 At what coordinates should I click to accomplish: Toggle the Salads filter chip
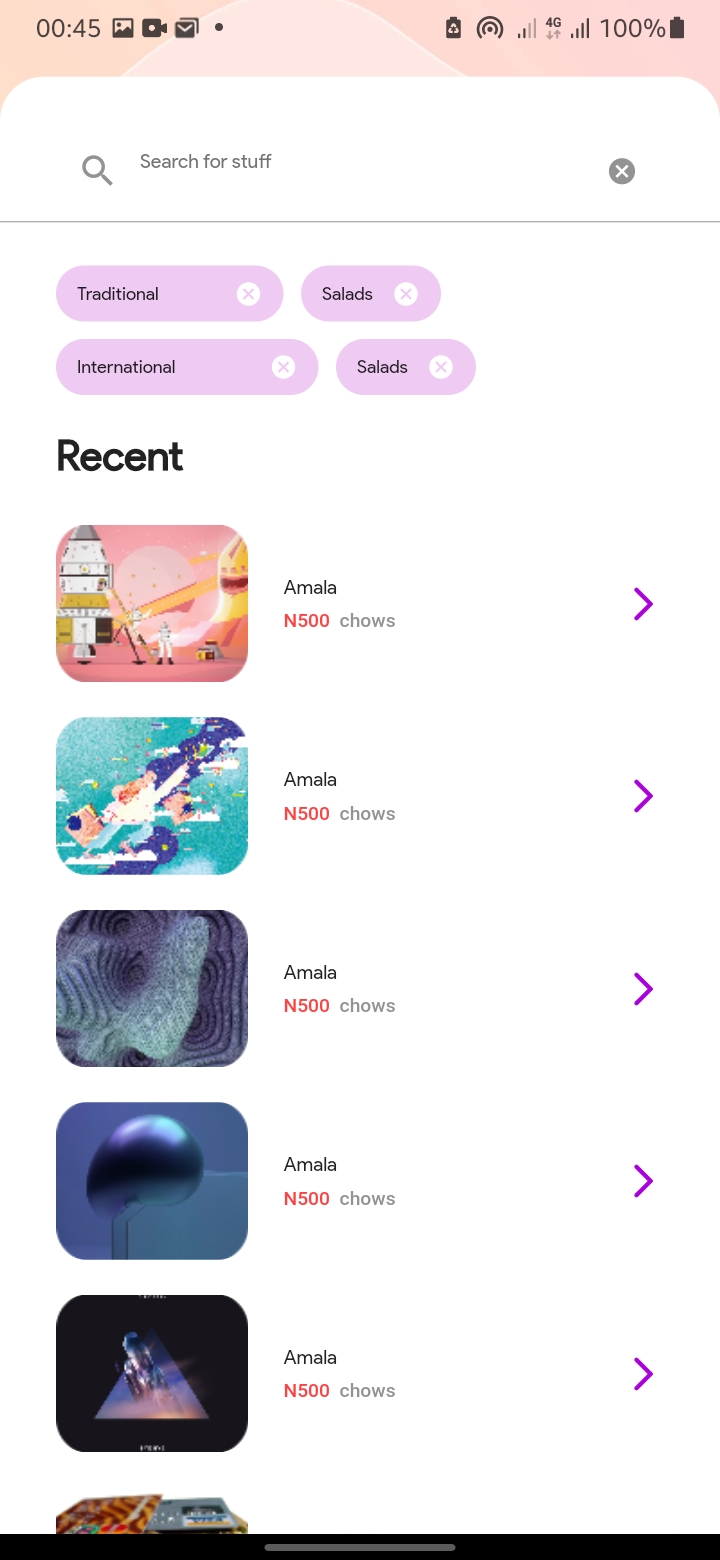point(346,293)
